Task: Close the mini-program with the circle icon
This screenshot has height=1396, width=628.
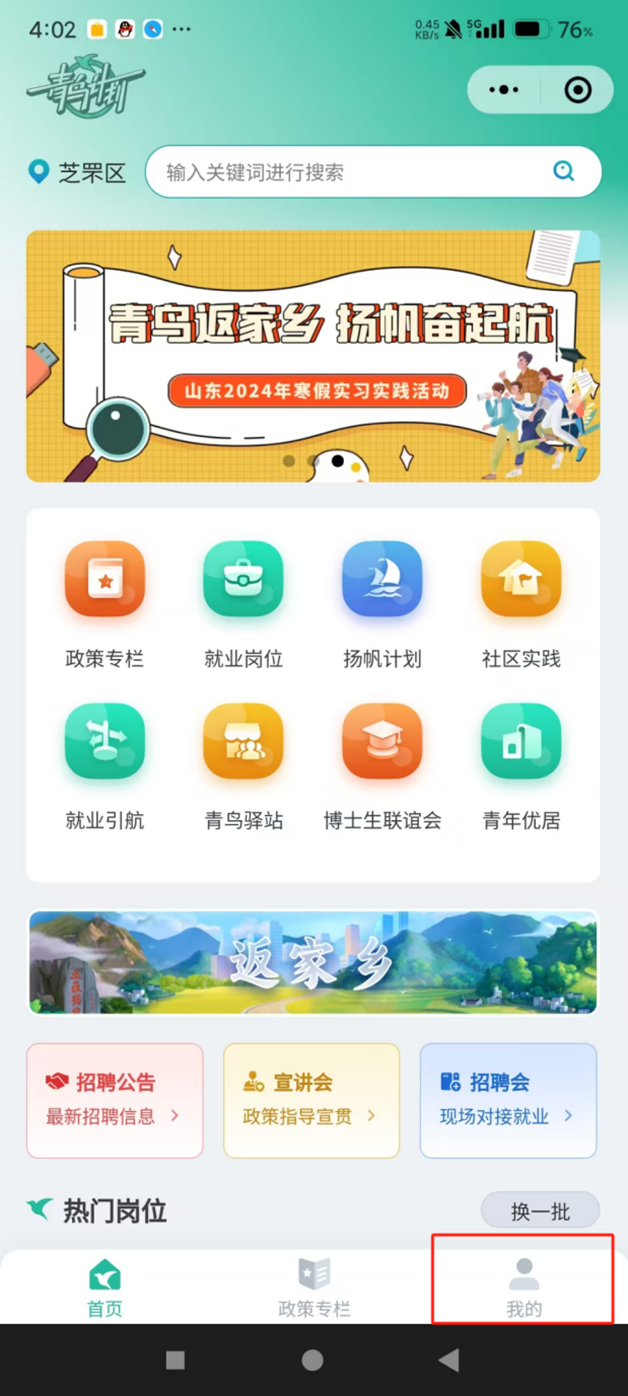Action: (578, 90)
